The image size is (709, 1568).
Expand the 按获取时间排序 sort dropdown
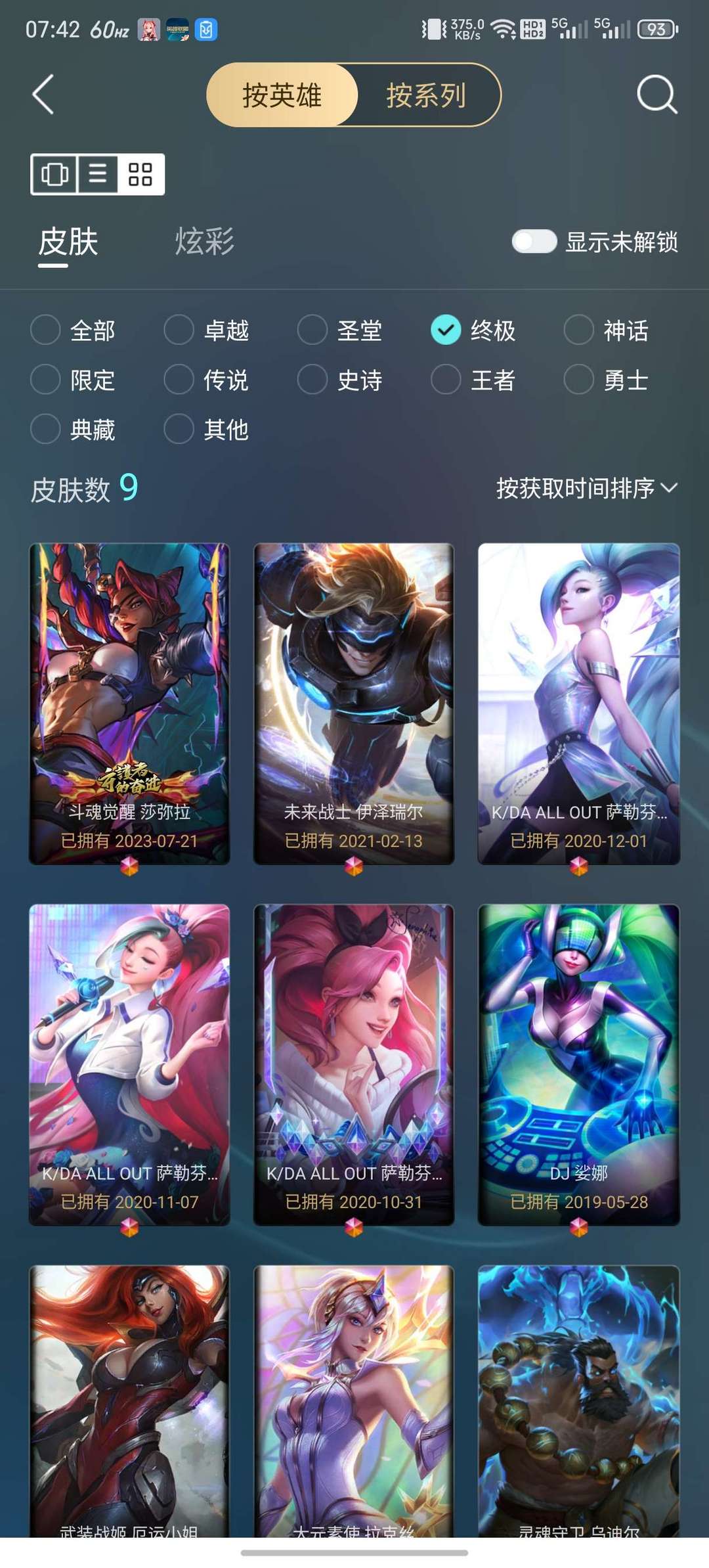point(586,488)
